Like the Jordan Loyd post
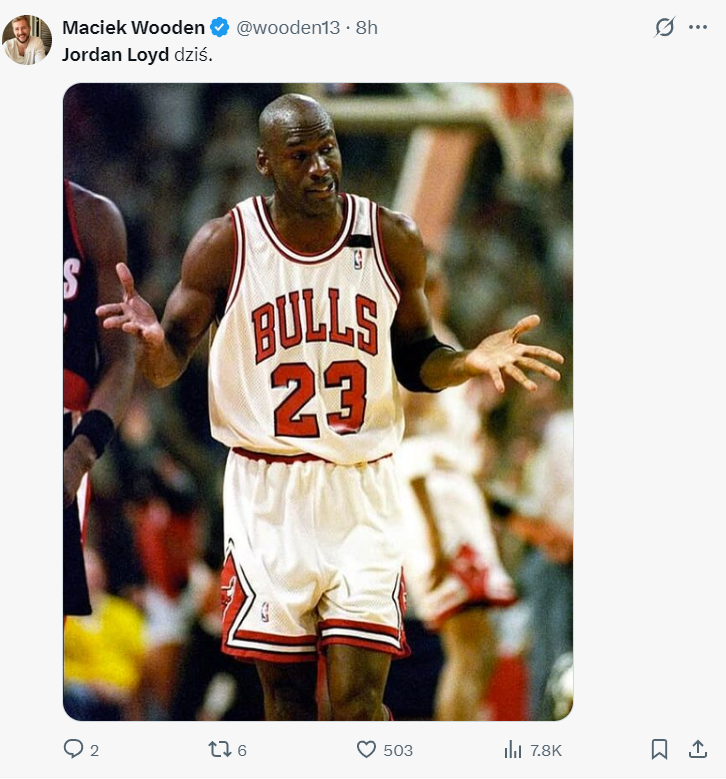The height and width of the screenshot is (779, 726). click(x=367, y=749)
